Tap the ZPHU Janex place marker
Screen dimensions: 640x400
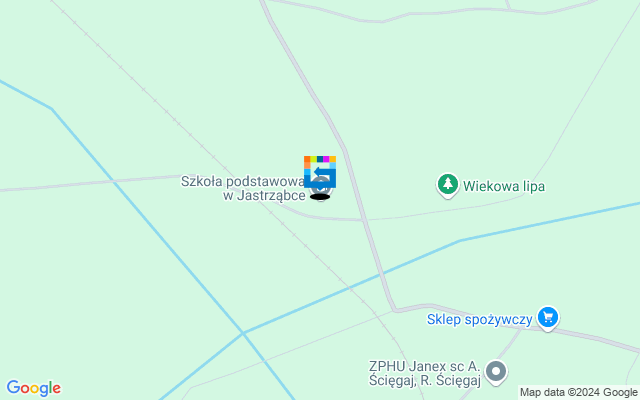(495, 372)
